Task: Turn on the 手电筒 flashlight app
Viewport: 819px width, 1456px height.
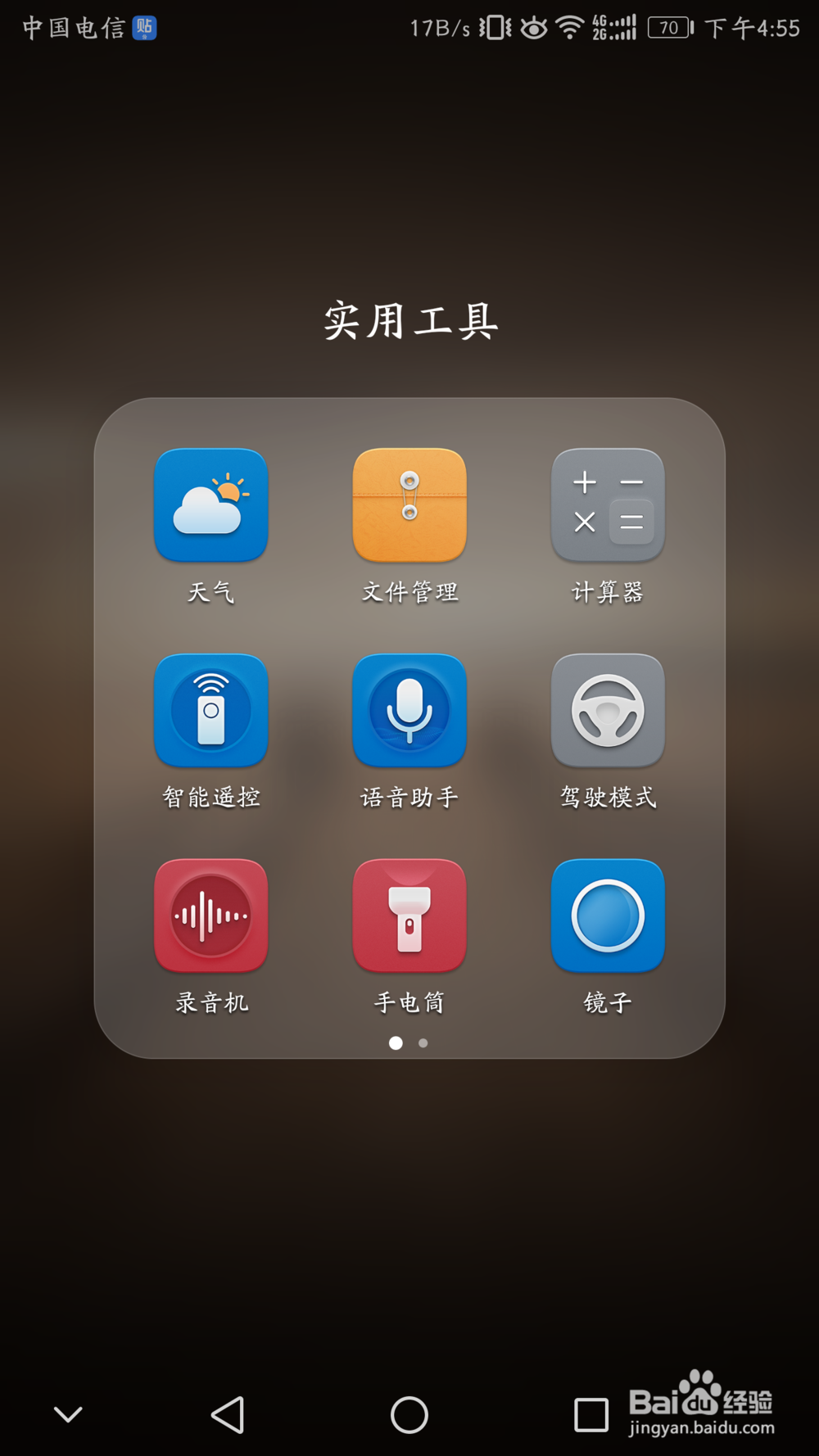Action: pos(409,915)
